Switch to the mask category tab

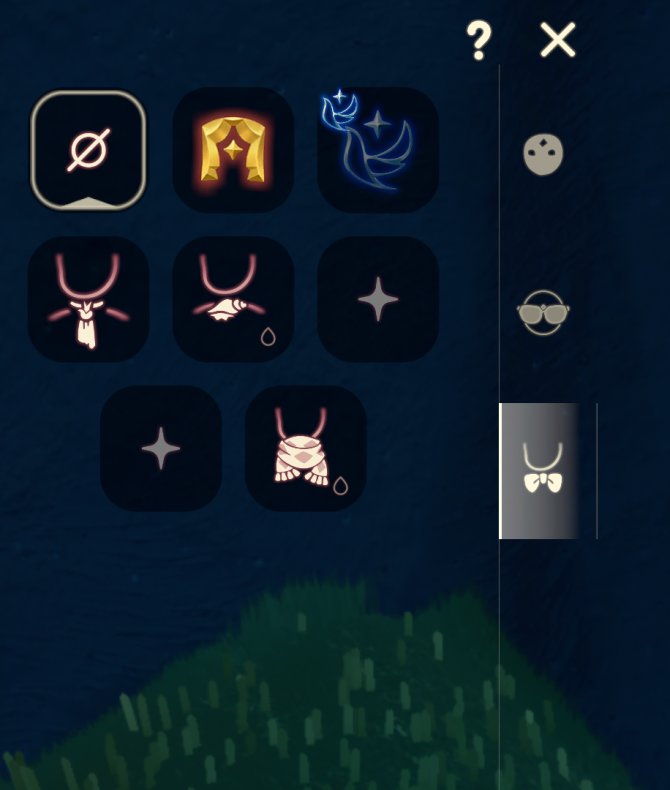point(543,155)
